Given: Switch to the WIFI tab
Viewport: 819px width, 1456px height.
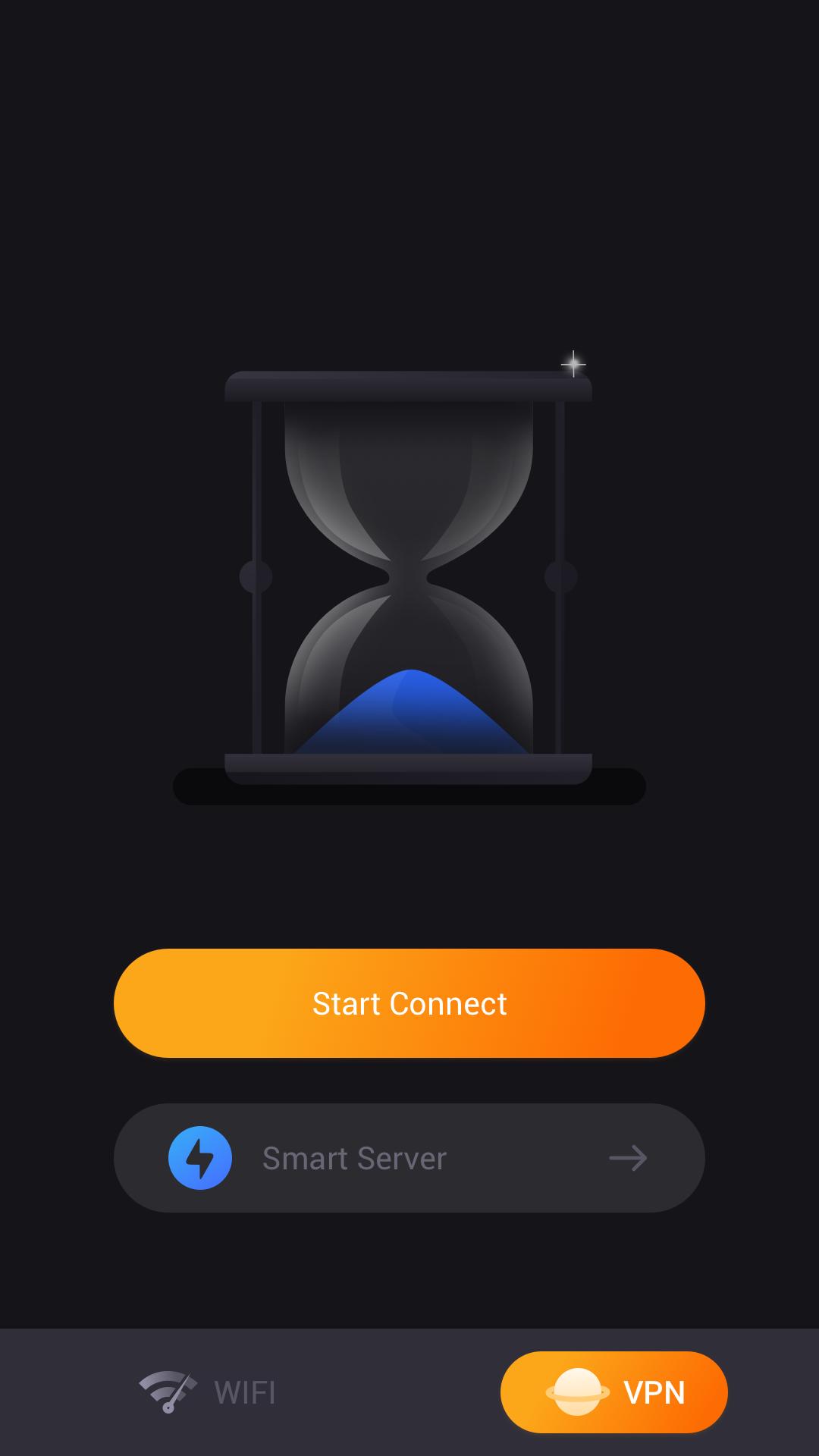Looking at the screenshot, I should click(208, 1392).
